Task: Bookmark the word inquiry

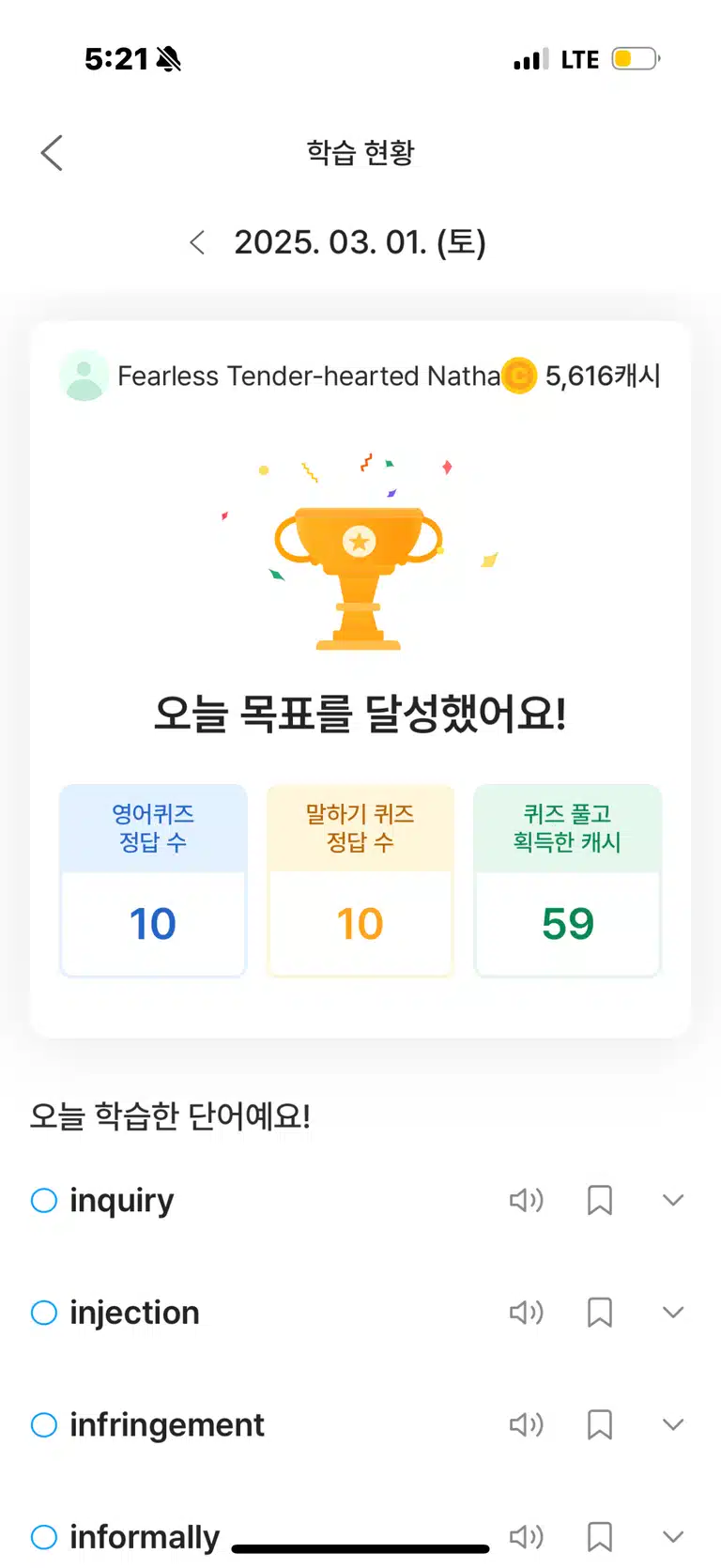Action: (600, 1200)
